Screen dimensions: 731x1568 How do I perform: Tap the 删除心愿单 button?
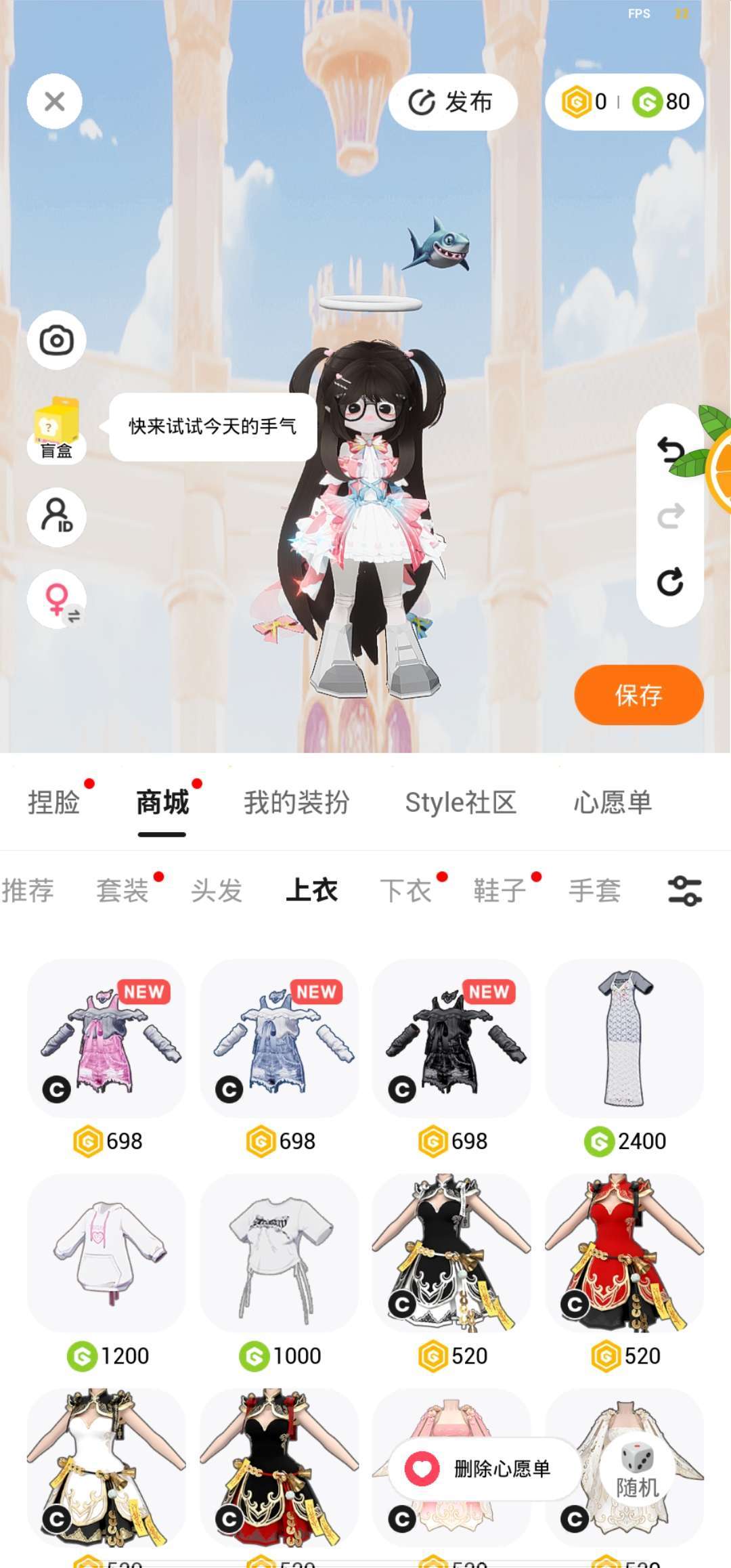pyautogui.click(x=483, y=1468)
